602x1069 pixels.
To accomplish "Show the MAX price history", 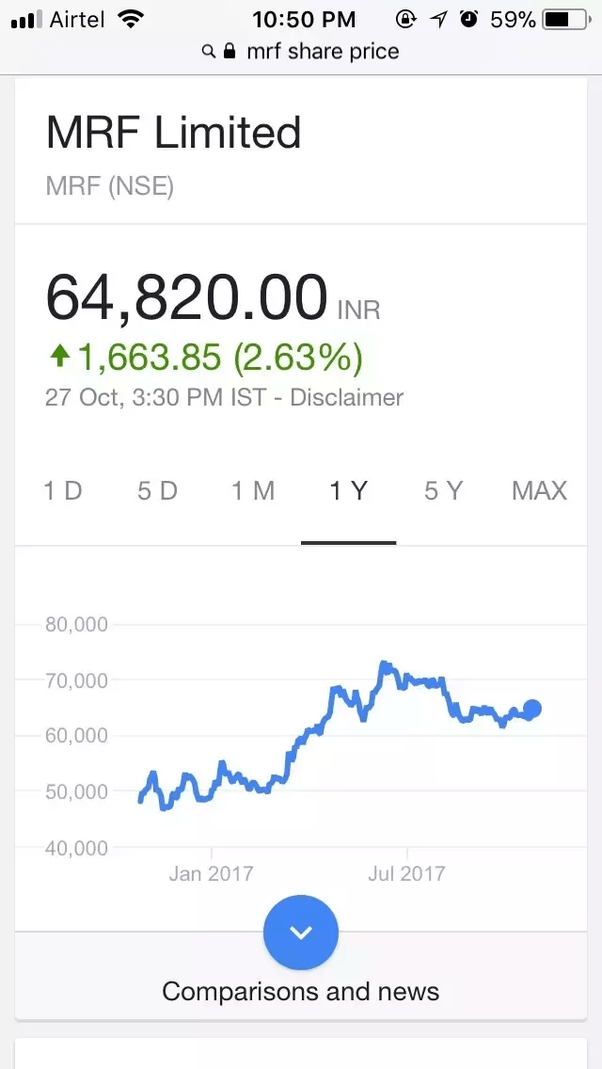I will click(x=539, y=491).
